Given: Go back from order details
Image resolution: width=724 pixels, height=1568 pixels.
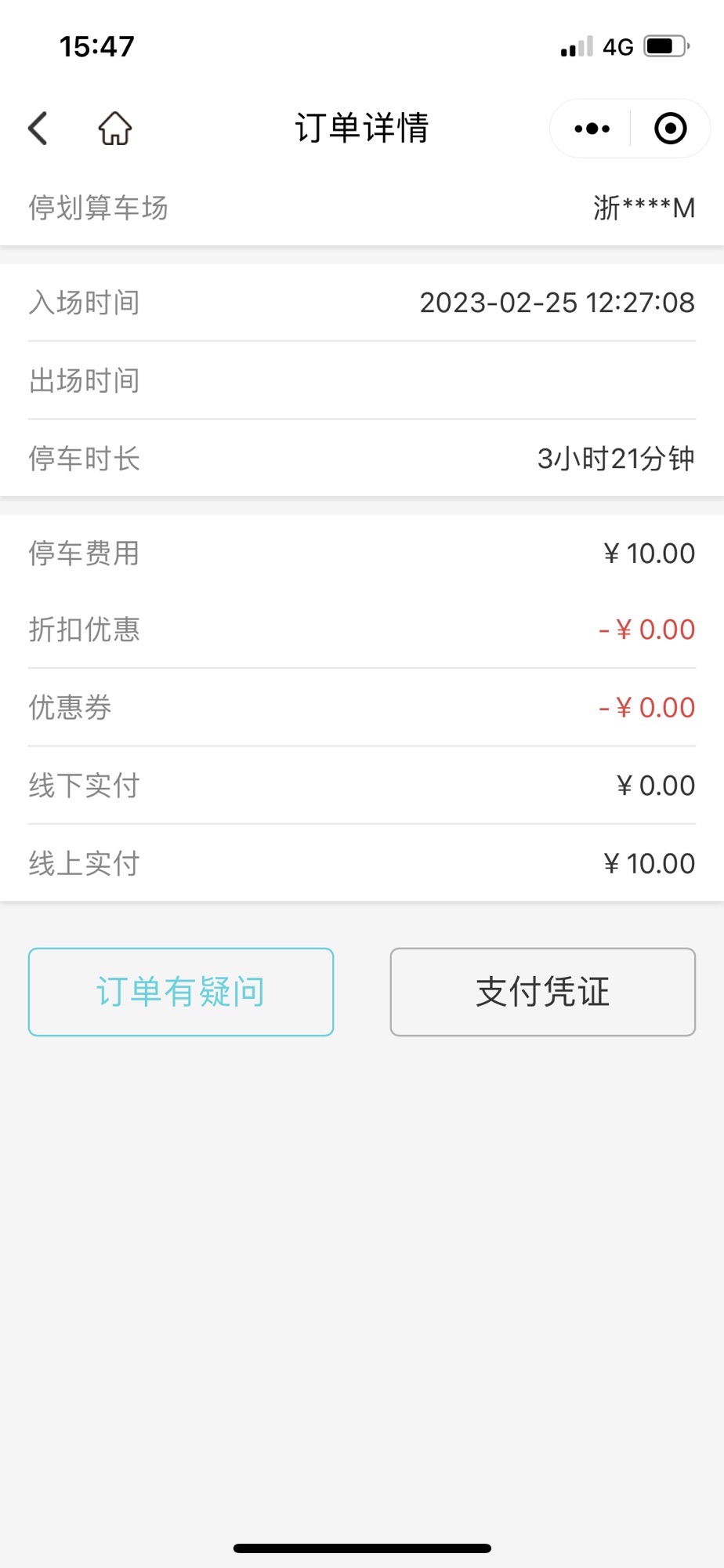Looking at the screenshot, I should [x=38, y=129].
